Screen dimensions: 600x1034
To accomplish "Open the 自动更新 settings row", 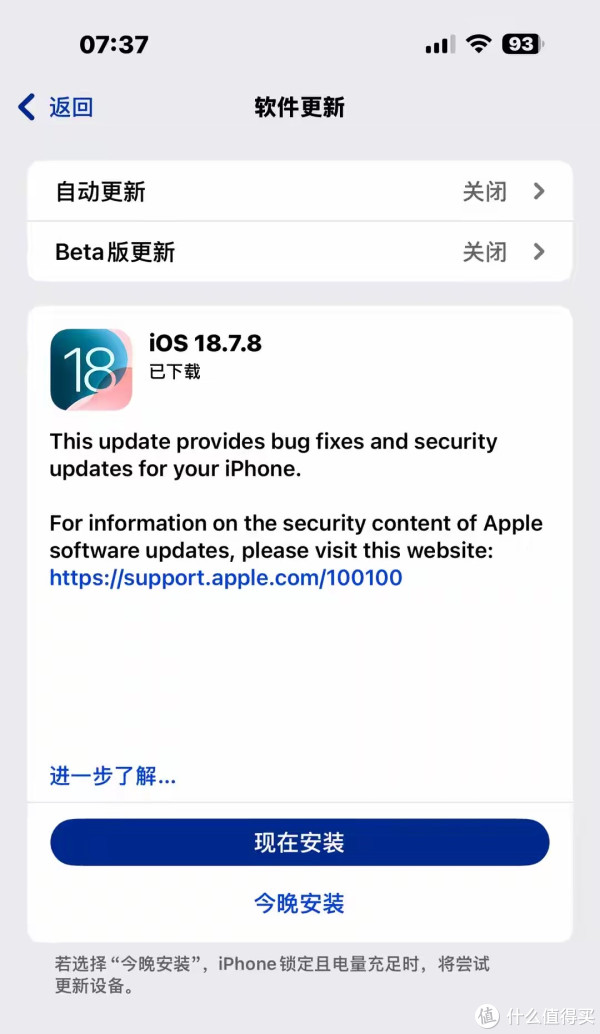I will tap(300, 191).
